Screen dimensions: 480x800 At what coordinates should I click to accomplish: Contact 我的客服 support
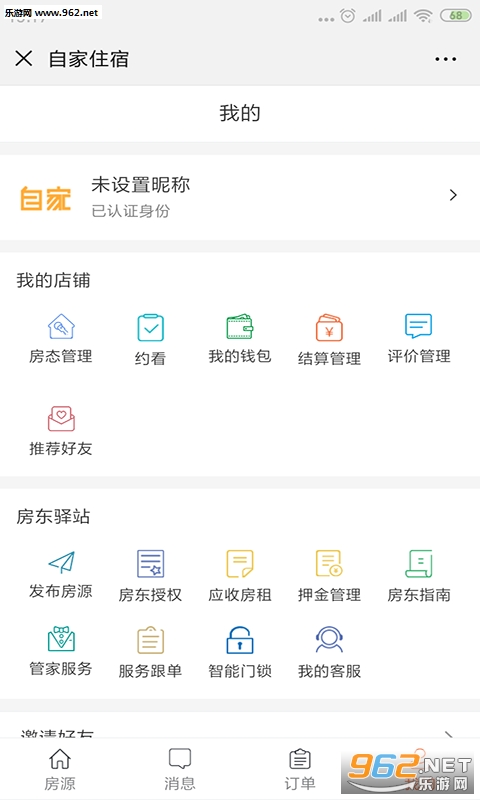[x=330, y=653]
